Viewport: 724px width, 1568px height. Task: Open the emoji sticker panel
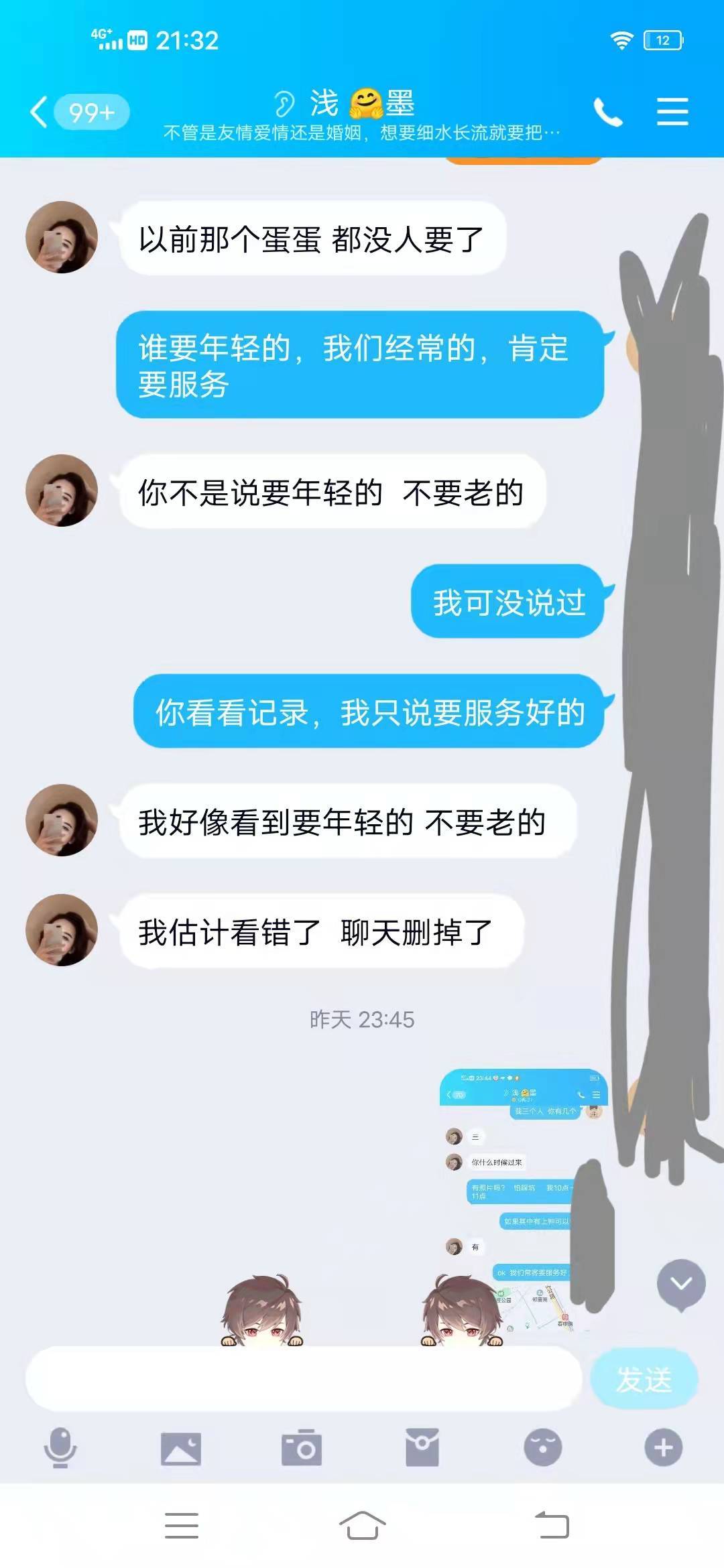(543, 1447)
